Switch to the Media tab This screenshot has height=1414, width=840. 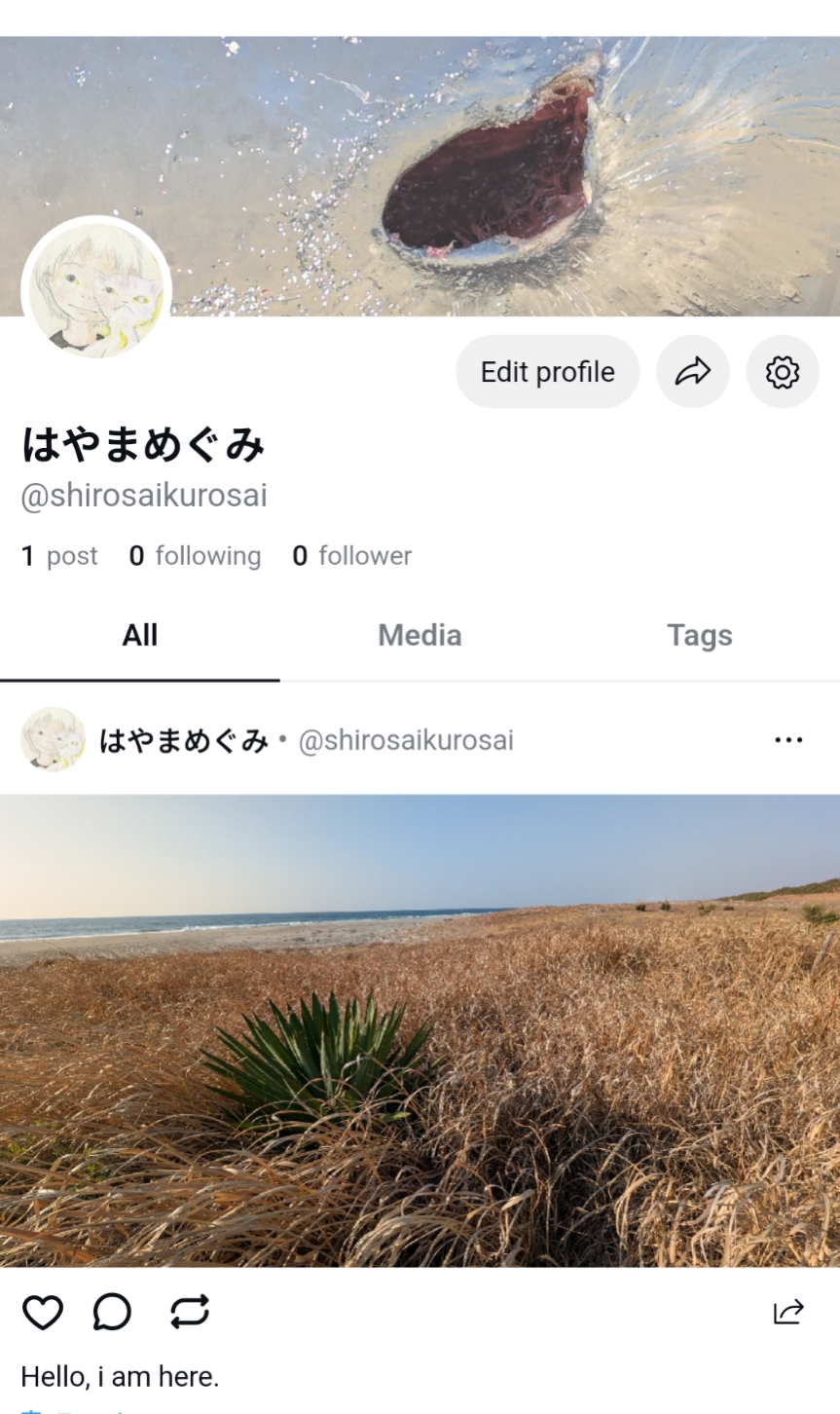coord(420,635)
